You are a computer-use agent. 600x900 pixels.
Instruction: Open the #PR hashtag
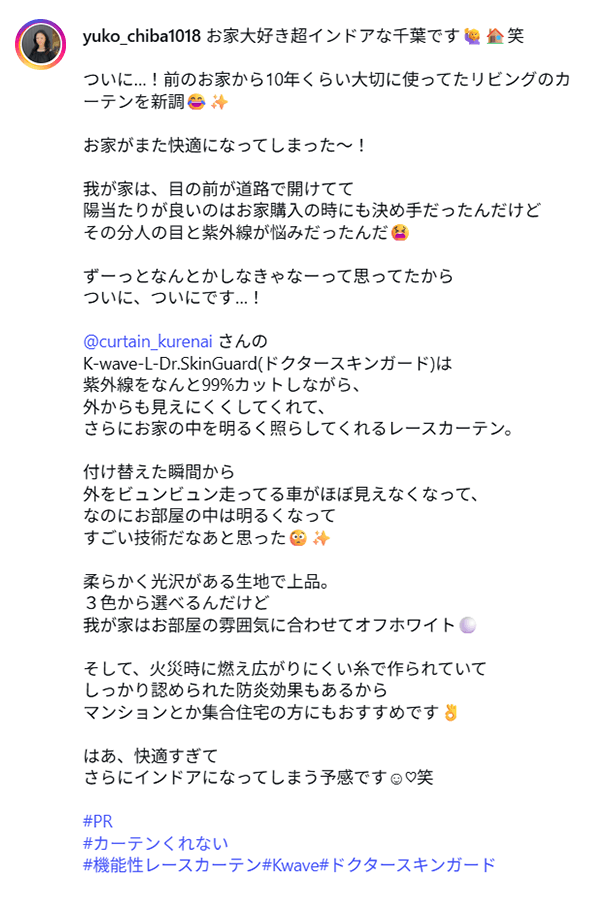[98, 821]
